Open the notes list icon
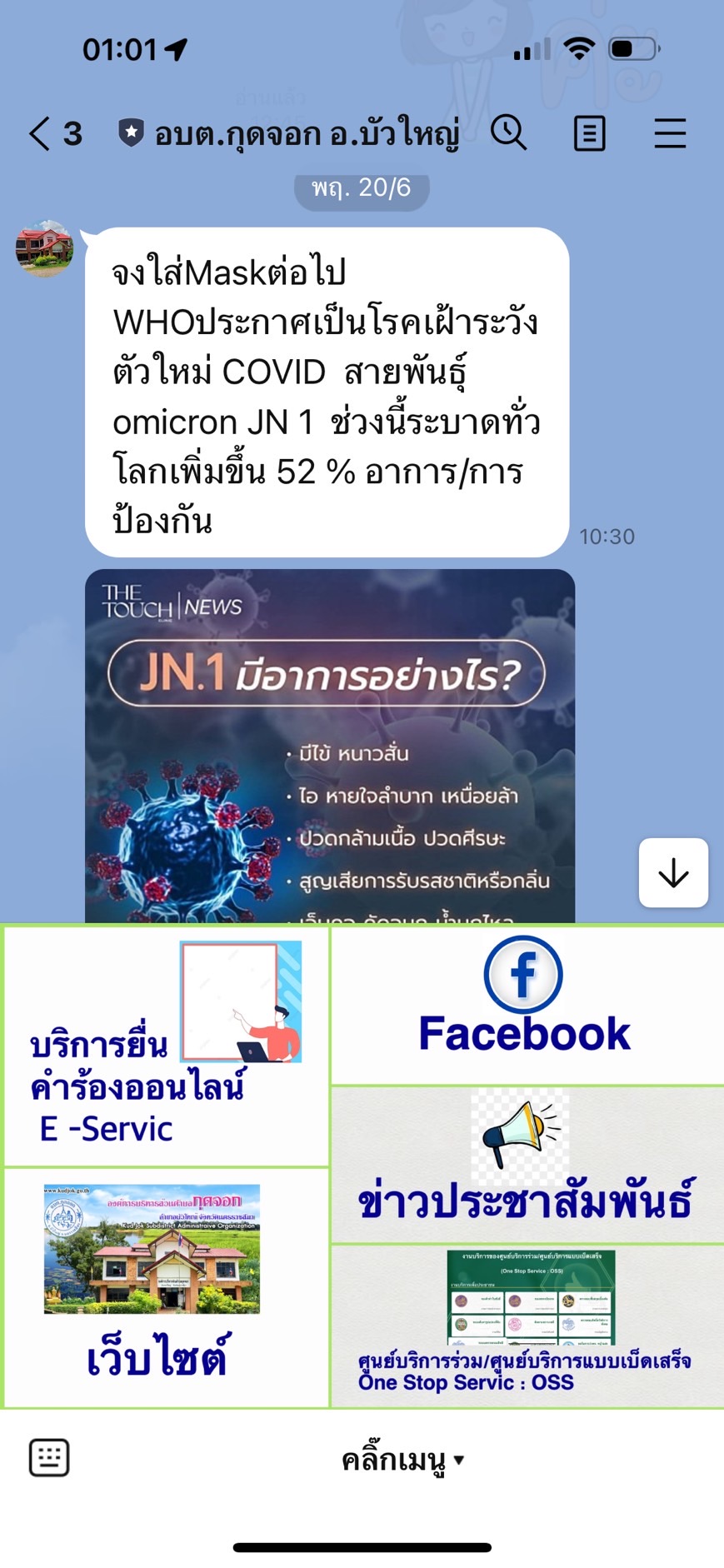The image size is (724, 1568). [589, 133]
